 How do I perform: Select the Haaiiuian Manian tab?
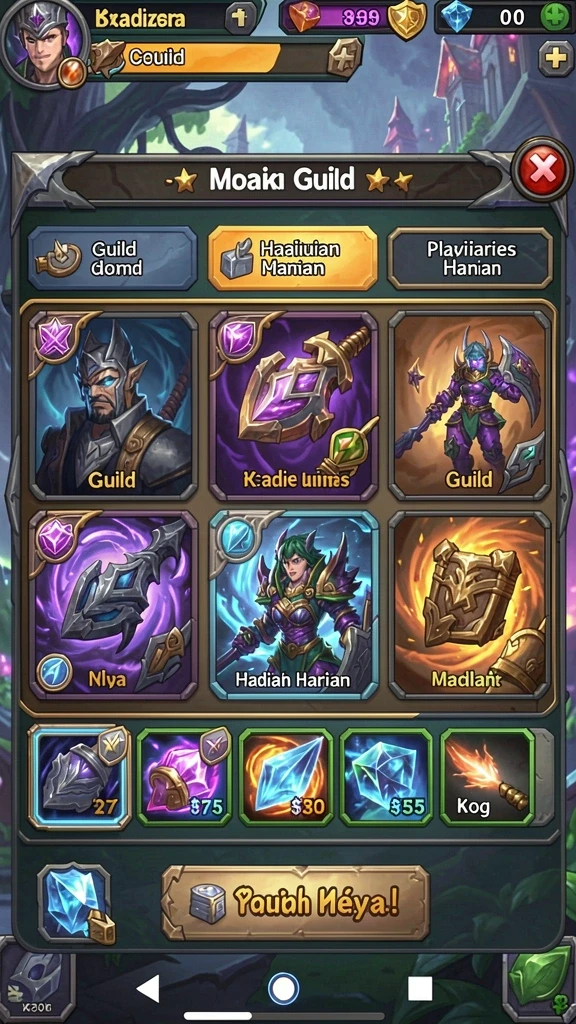click(293, 258)
